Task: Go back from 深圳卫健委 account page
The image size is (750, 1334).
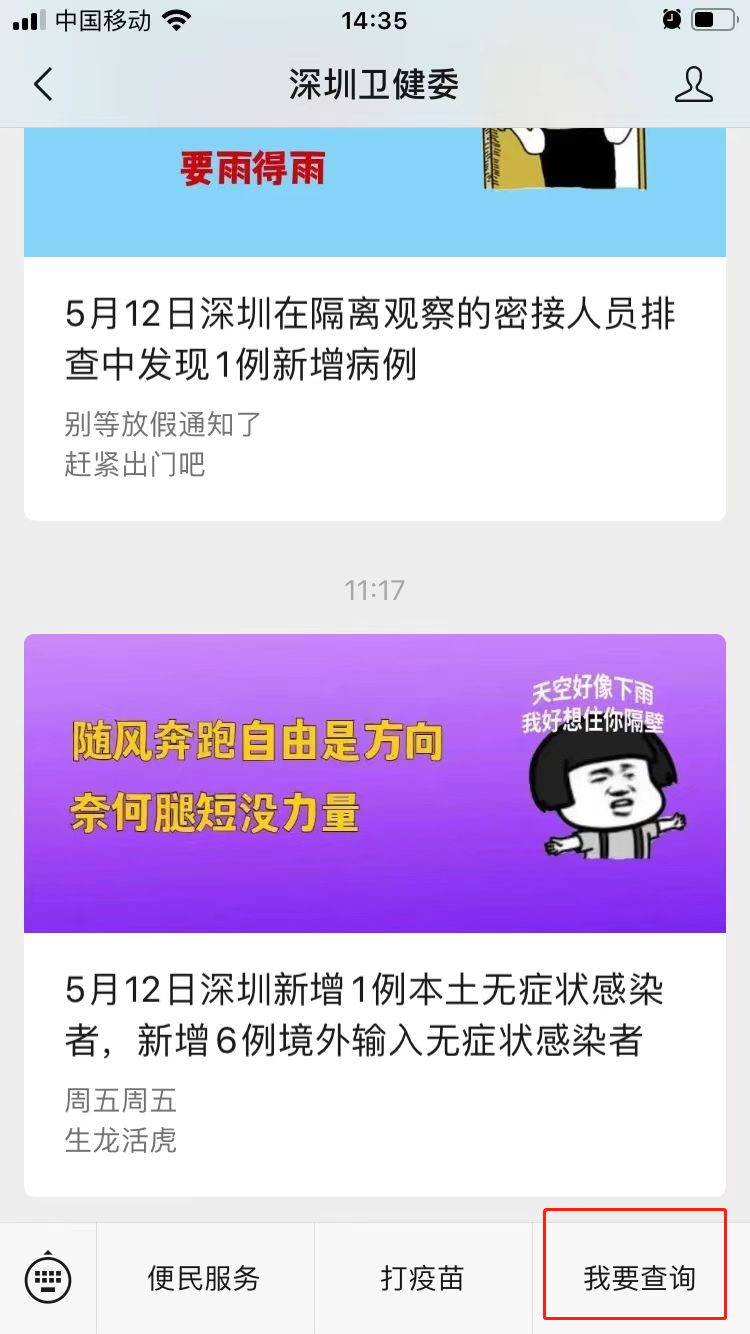Action: (43, 85)
